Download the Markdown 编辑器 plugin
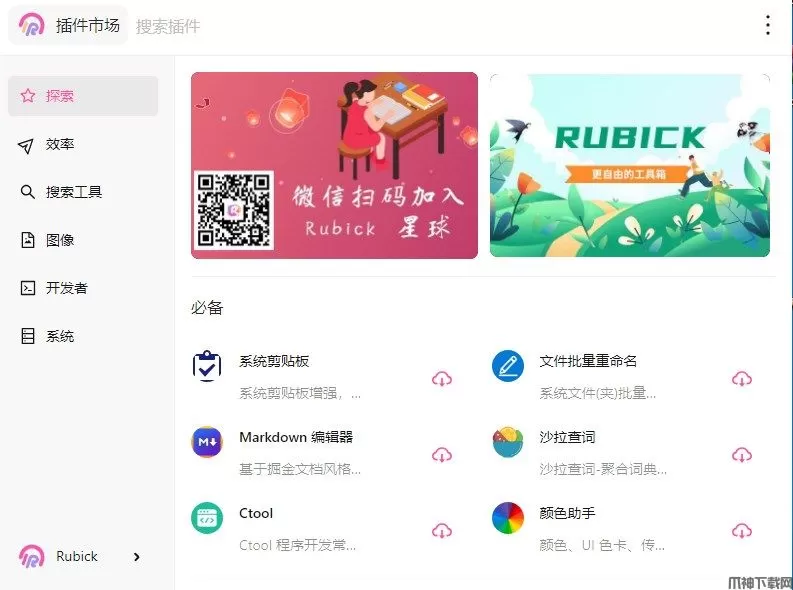This screenshot has width=793, height=590. coord(441,455)
